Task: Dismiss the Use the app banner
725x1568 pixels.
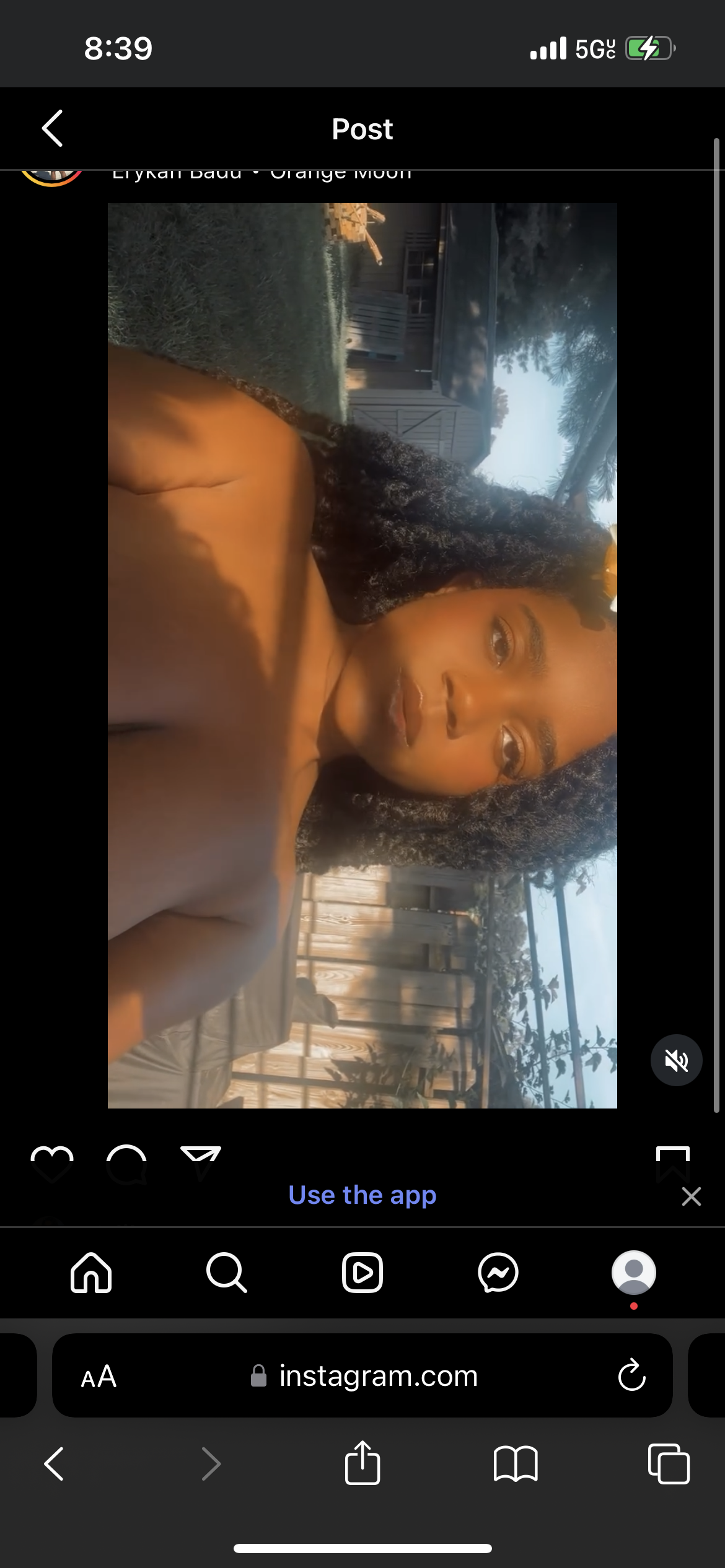Action: [691, 1196]
